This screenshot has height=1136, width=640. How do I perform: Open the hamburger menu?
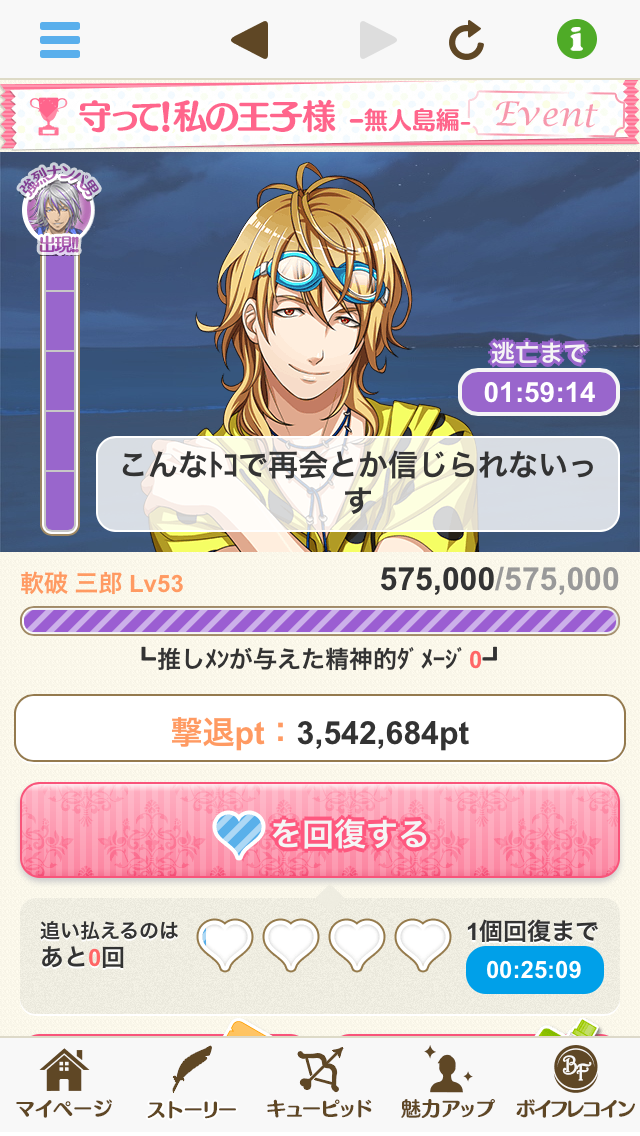point(60,40)
